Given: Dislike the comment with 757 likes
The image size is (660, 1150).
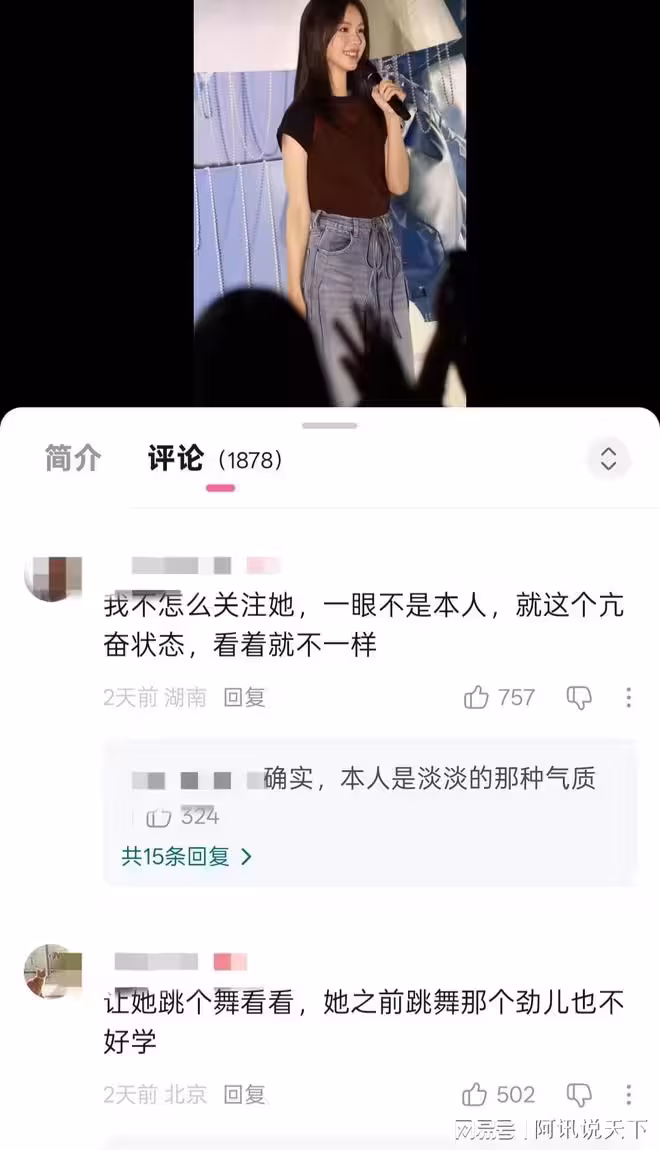Looking at the screenshot, I should (579, 698).
